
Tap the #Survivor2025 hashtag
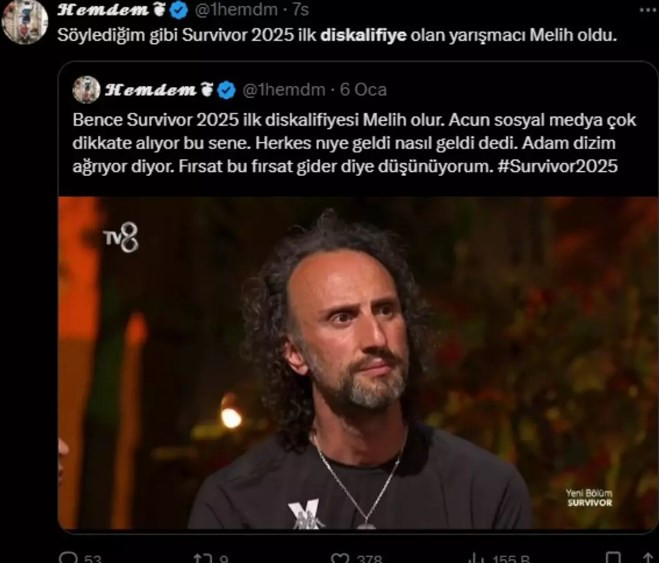(554, 166)
